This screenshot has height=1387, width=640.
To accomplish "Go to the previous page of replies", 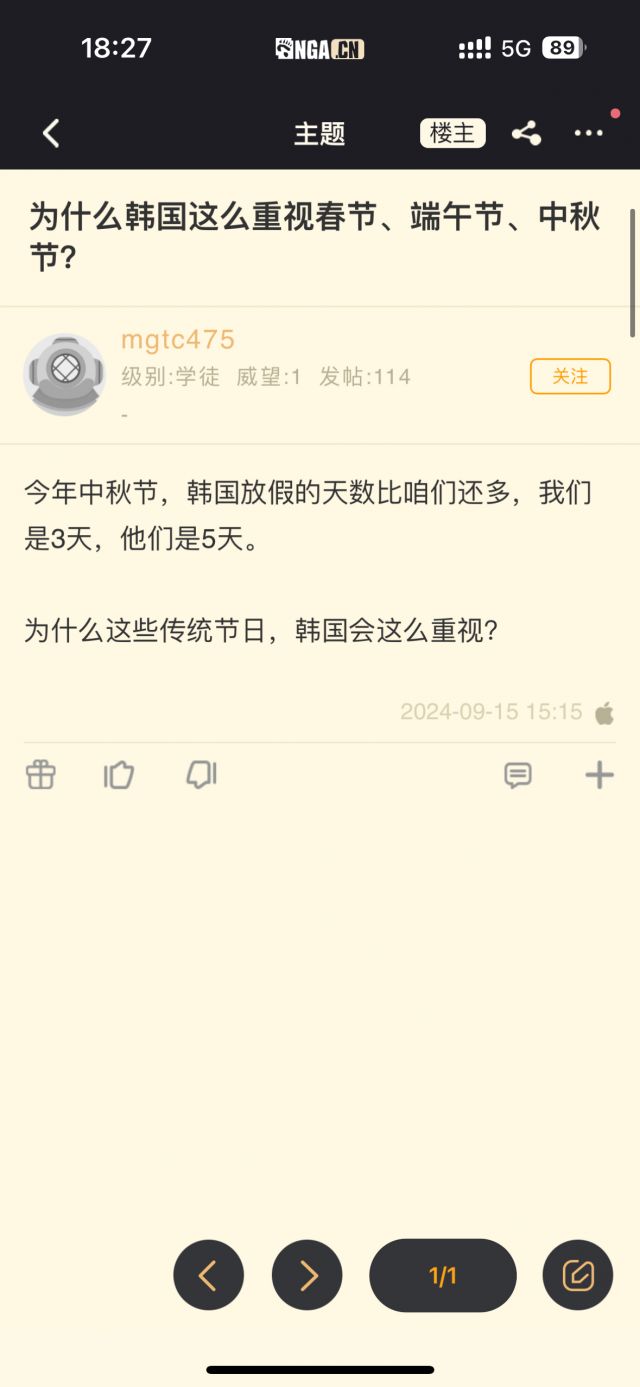I will (x=208, y=1275).
